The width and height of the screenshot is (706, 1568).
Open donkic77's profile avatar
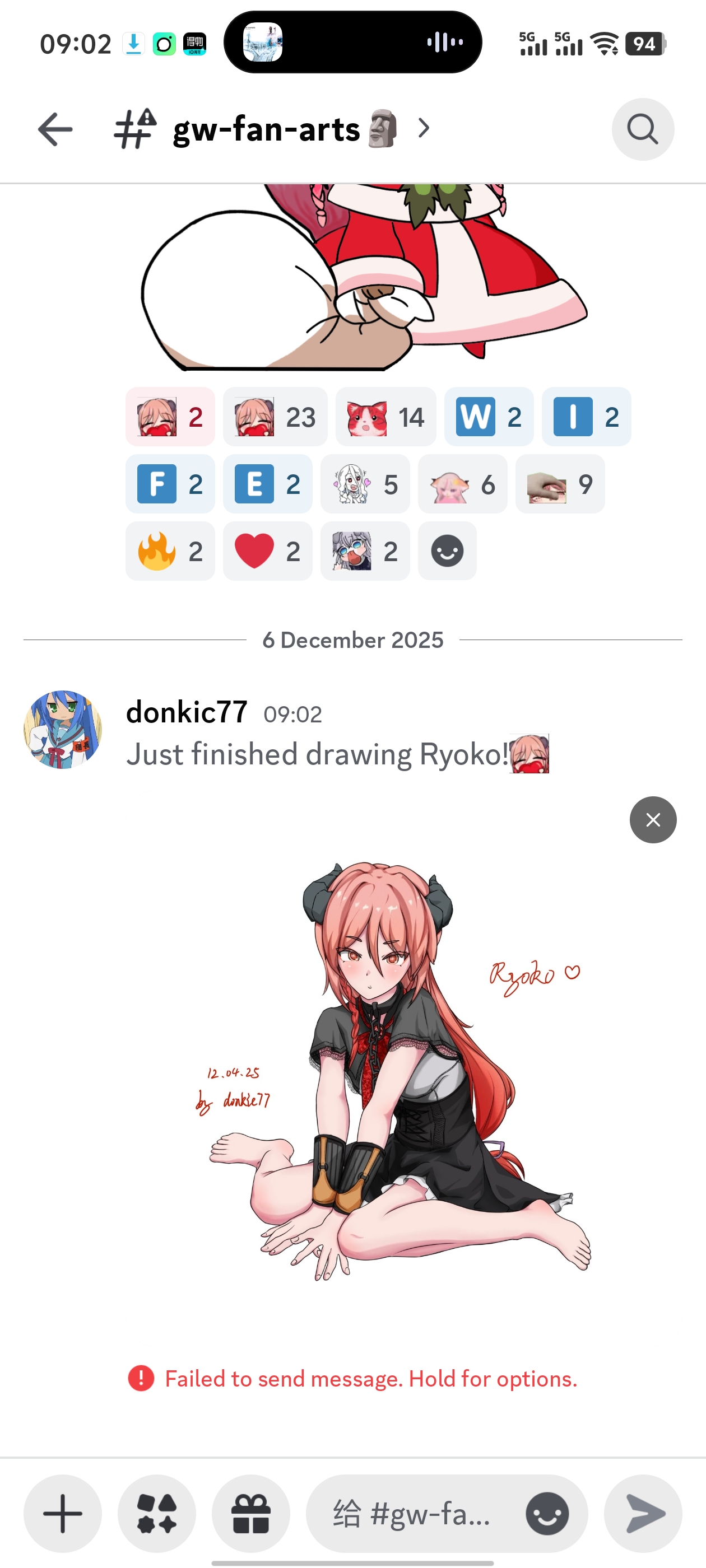pos(62,729)
